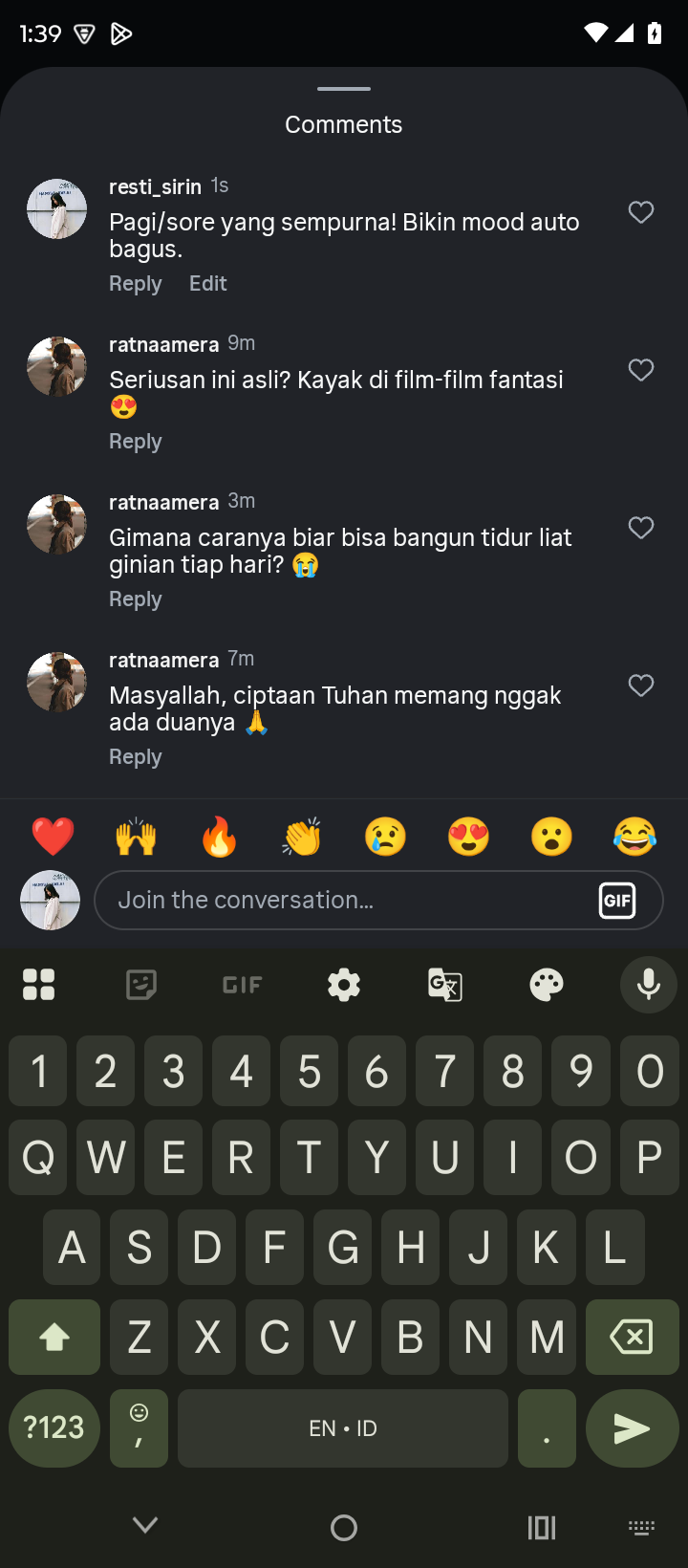688x1568 pixels.
Task: Insert the clapping hands emoji
Action: pyautogui.click(x=302, y=837)
